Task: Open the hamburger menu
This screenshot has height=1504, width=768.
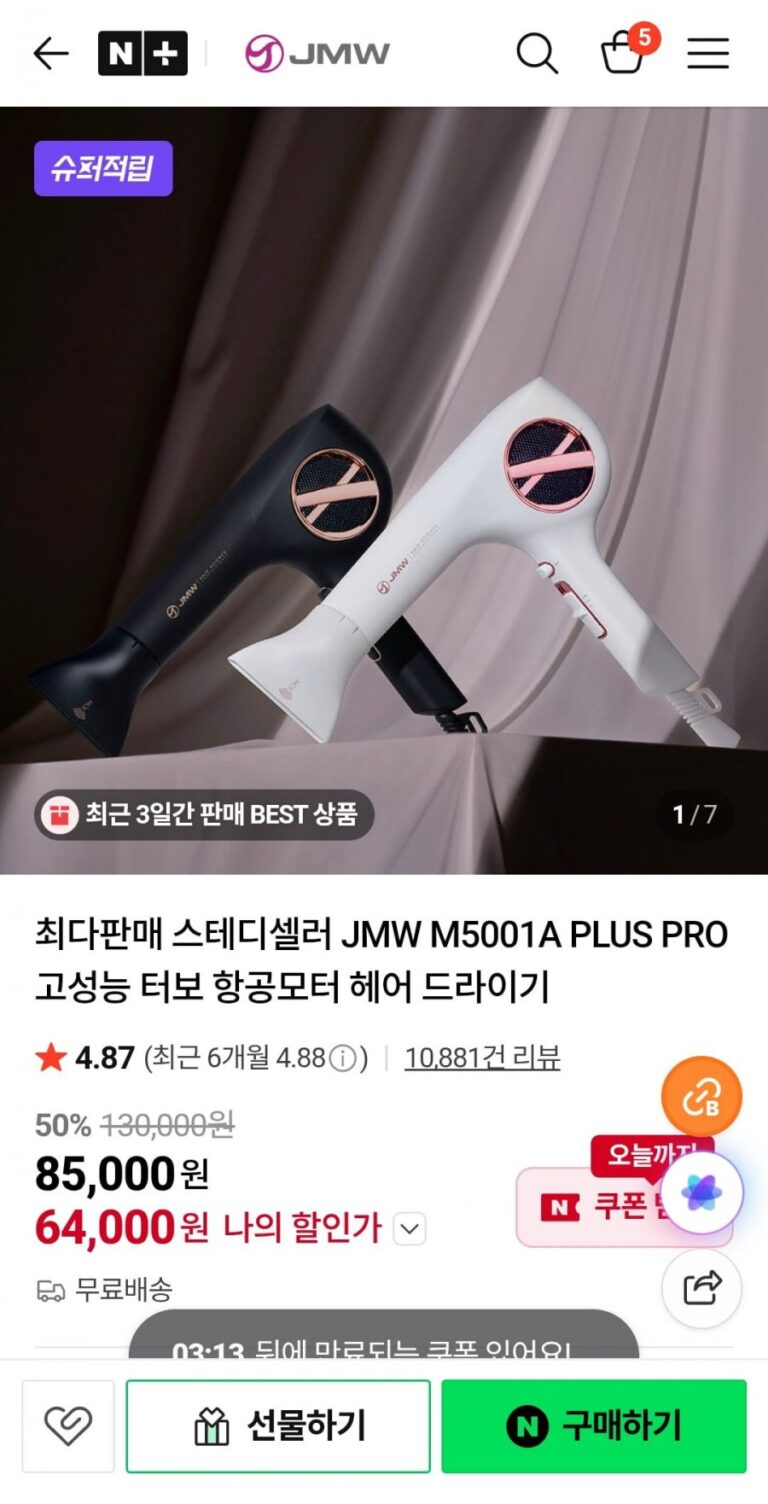Action: [x=708, y=54]
